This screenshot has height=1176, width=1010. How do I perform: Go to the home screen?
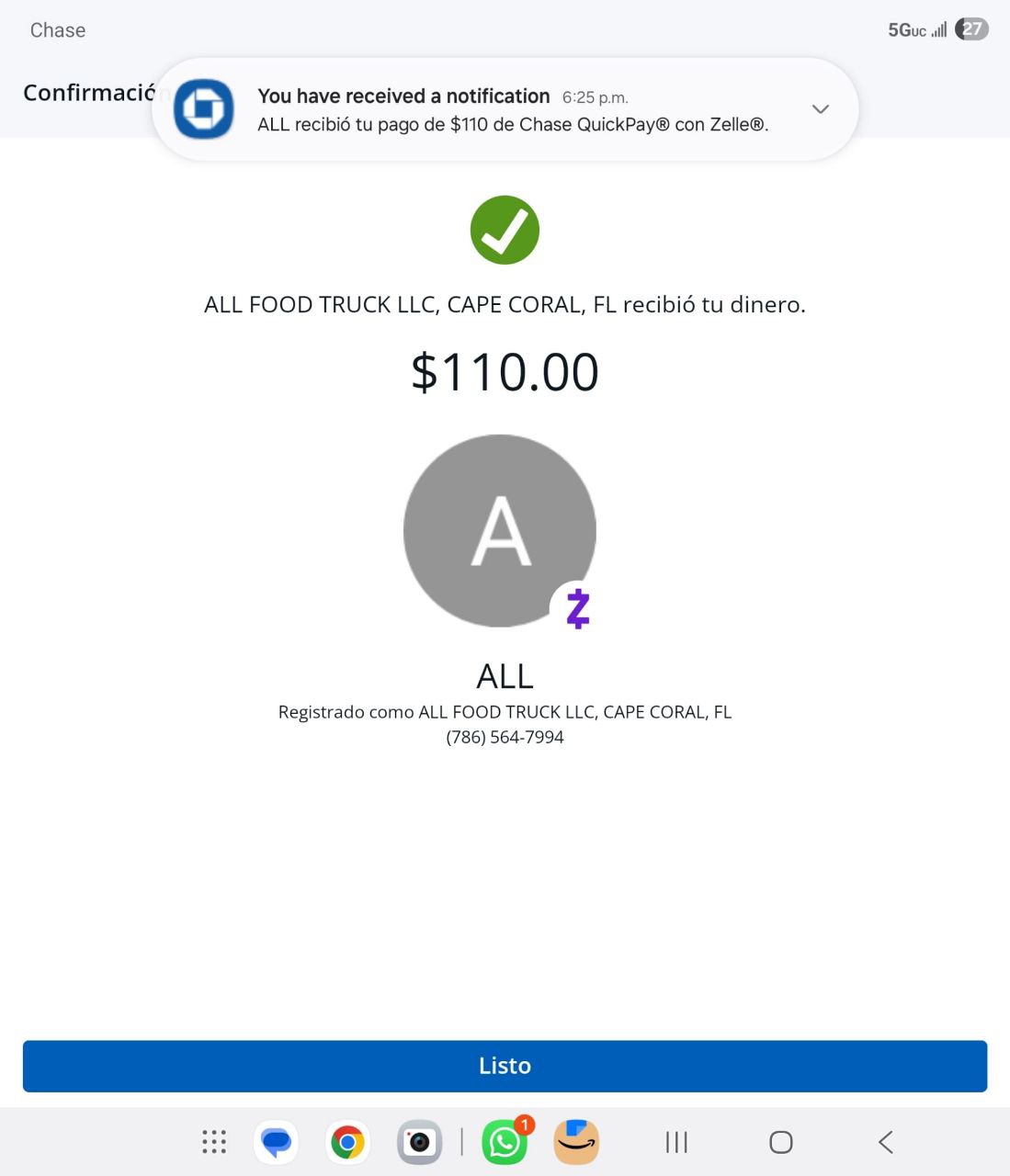tap(781, 1142)
